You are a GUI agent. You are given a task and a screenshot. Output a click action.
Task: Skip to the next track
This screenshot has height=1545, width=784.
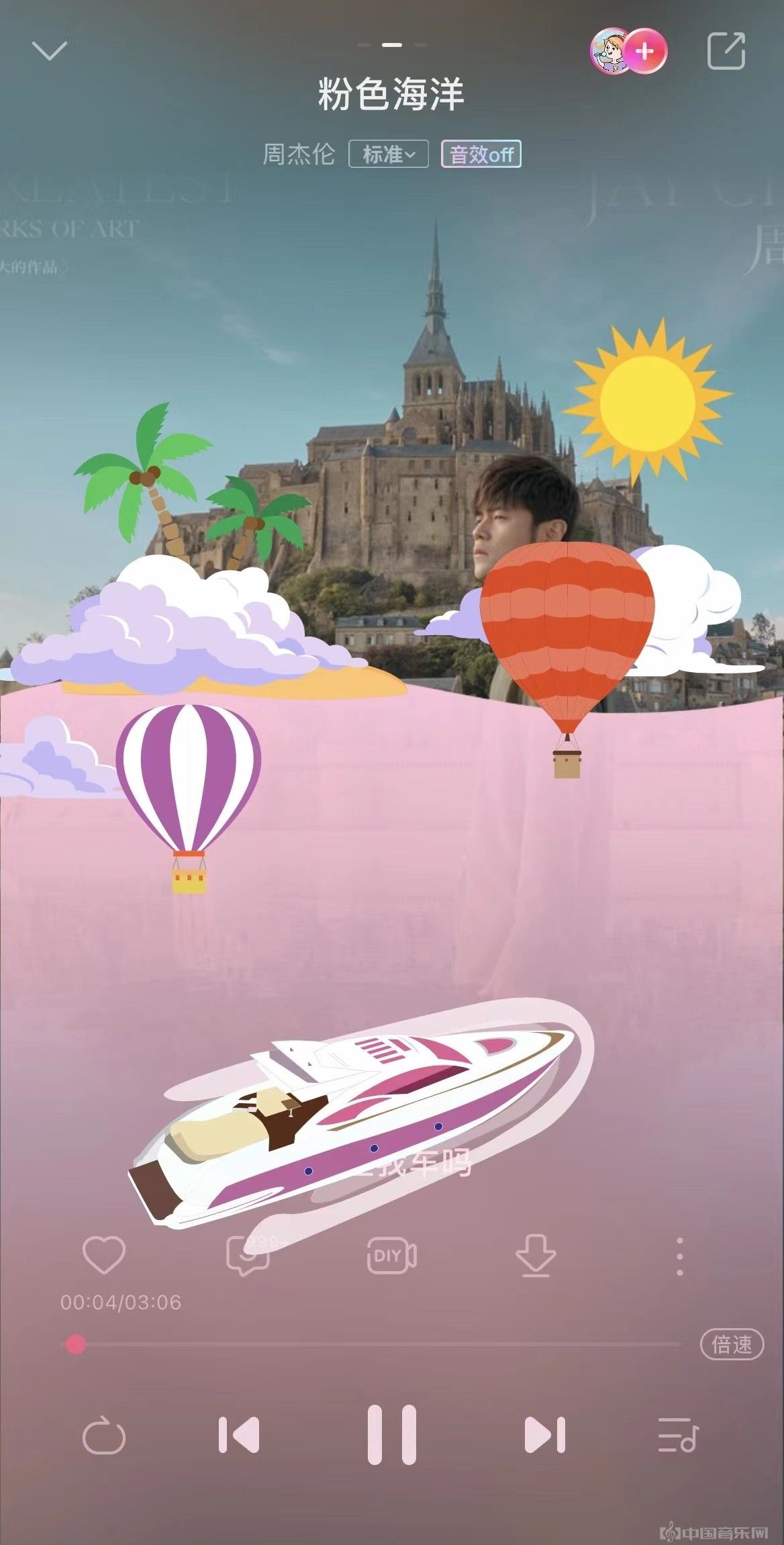coord(544,1436)
